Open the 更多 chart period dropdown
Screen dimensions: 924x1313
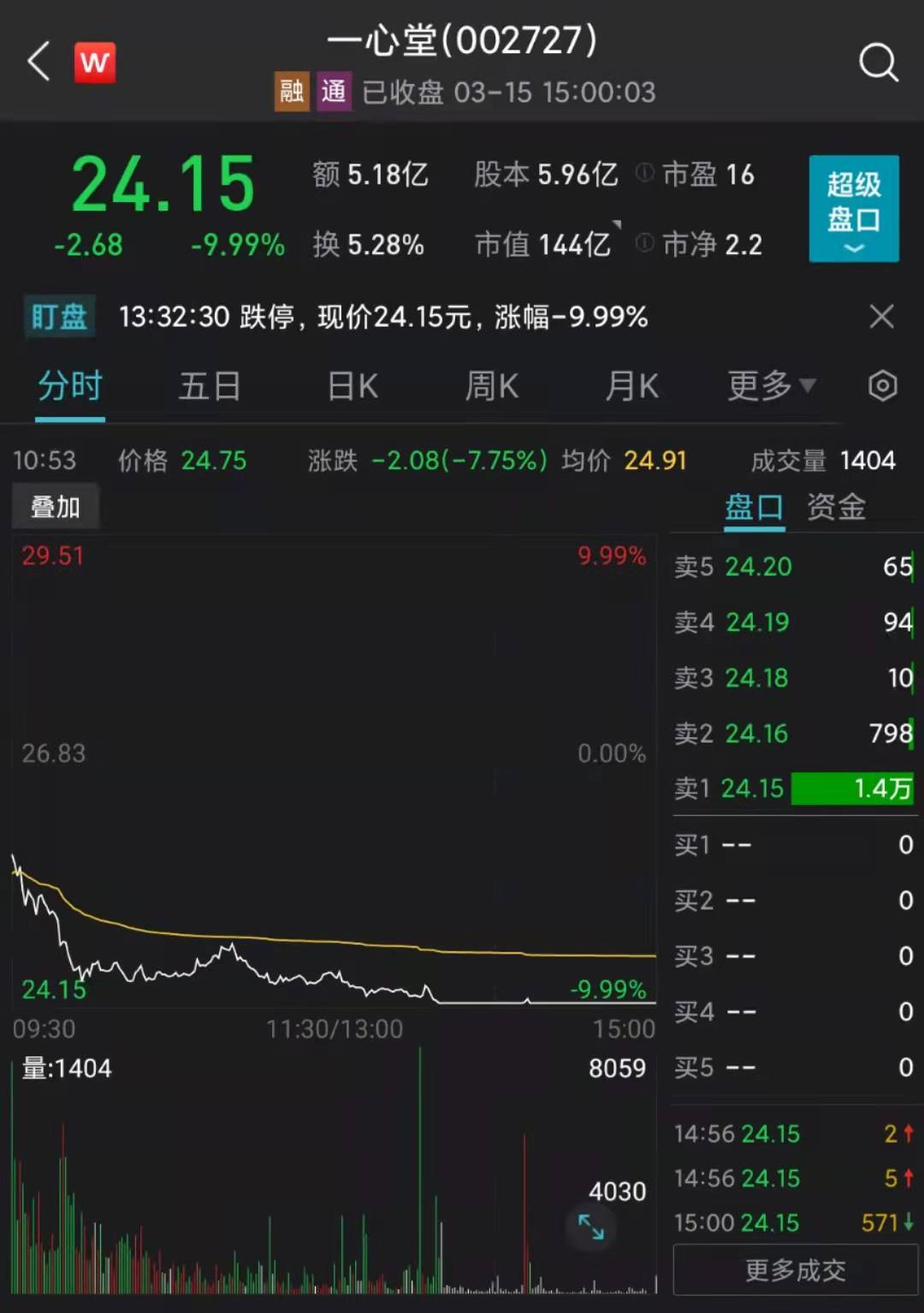pos(771,387)
